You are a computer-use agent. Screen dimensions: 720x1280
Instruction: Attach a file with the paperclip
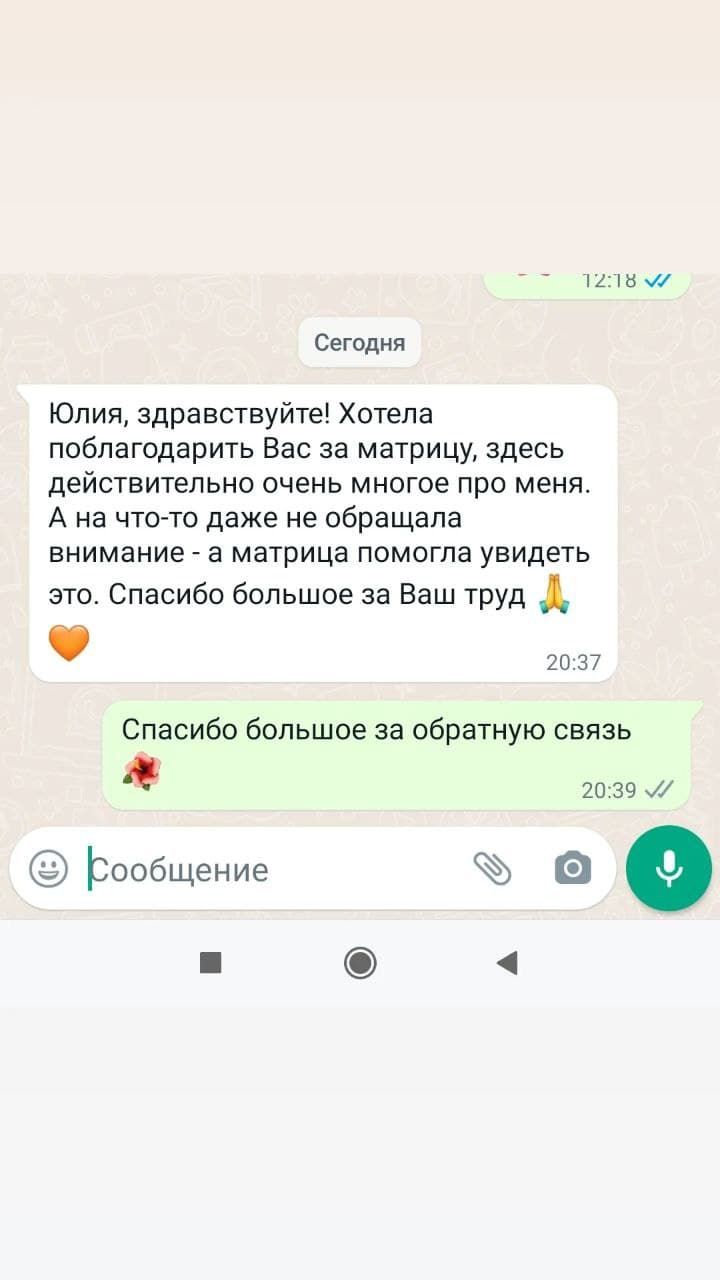point(492,868)
